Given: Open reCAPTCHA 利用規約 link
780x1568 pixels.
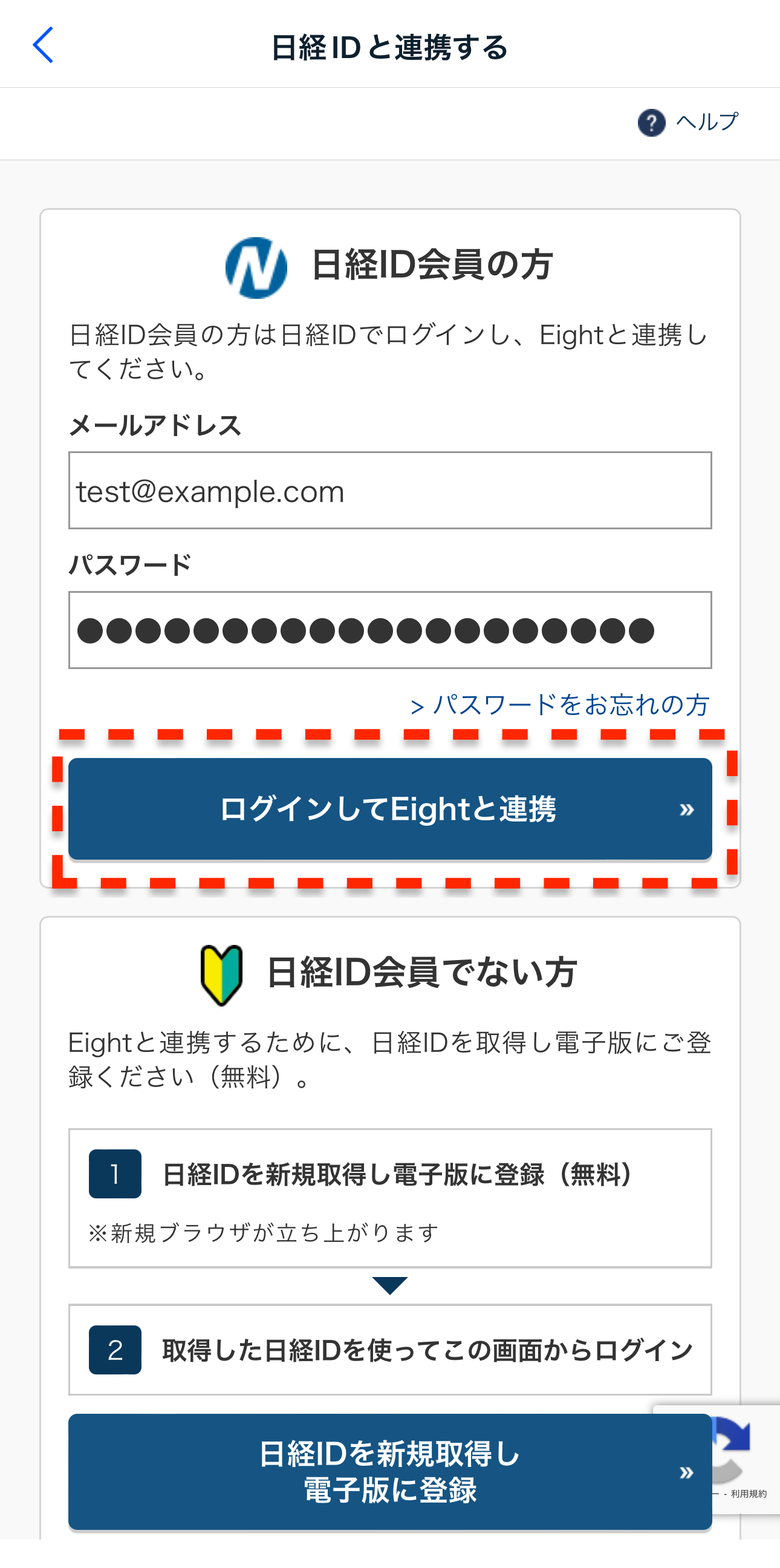Looking at the screenshot, I should pos(749,1494).
